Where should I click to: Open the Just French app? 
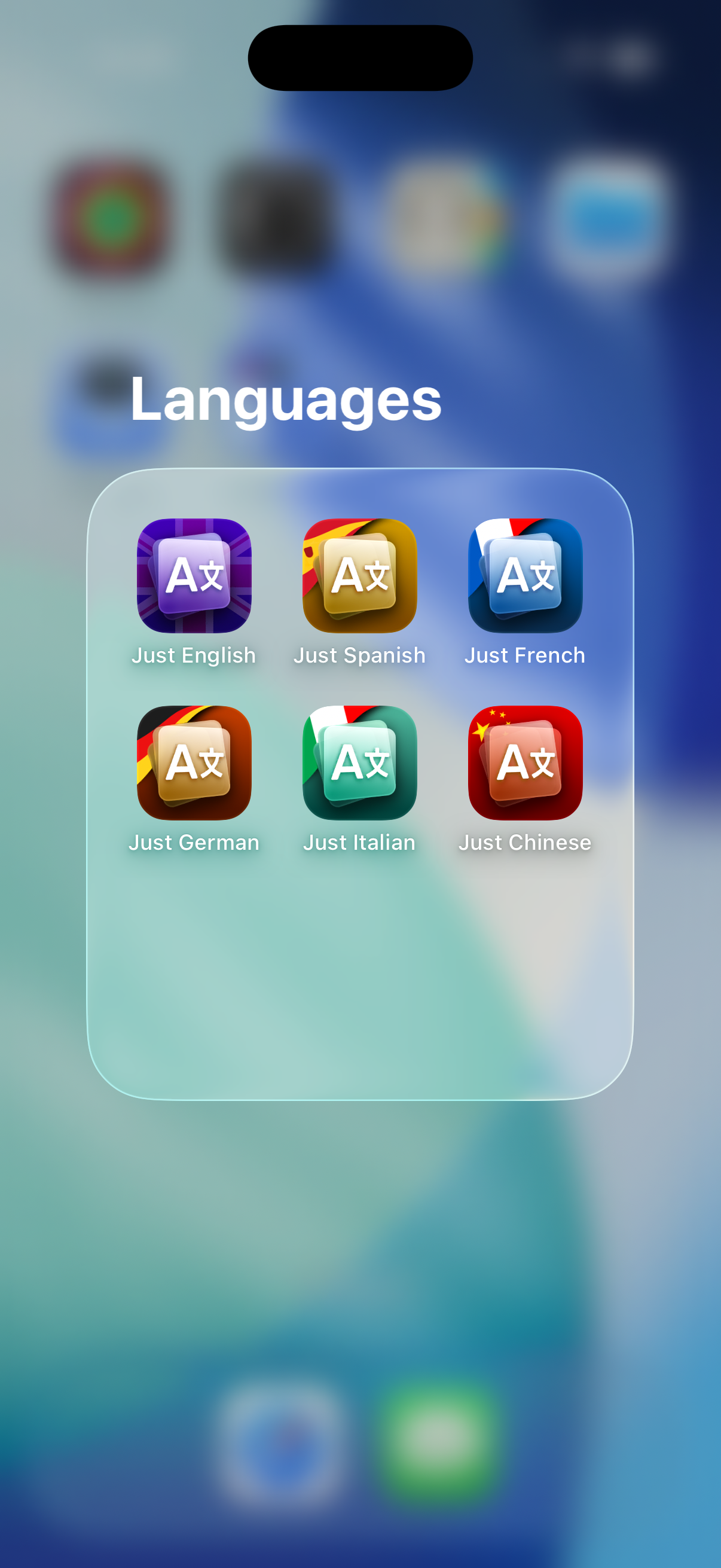(x=525, y=575)
